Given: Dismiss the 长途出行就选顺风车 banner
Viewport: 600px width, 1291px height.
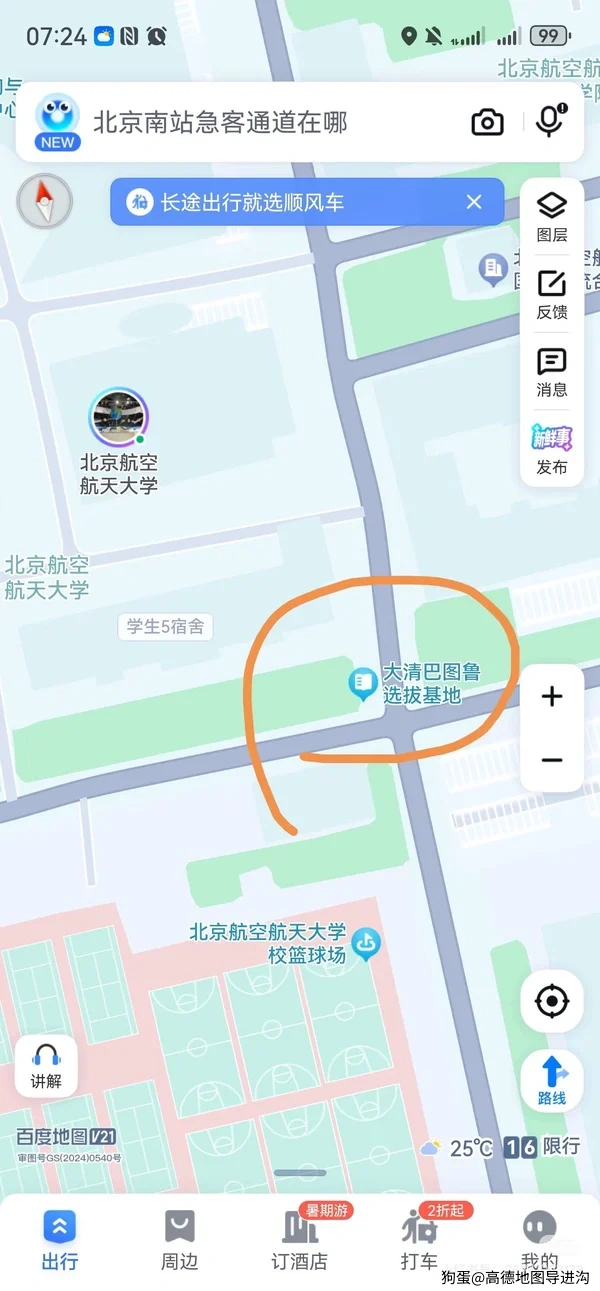Looking at the screenshot, I should [x=474, y=202].
